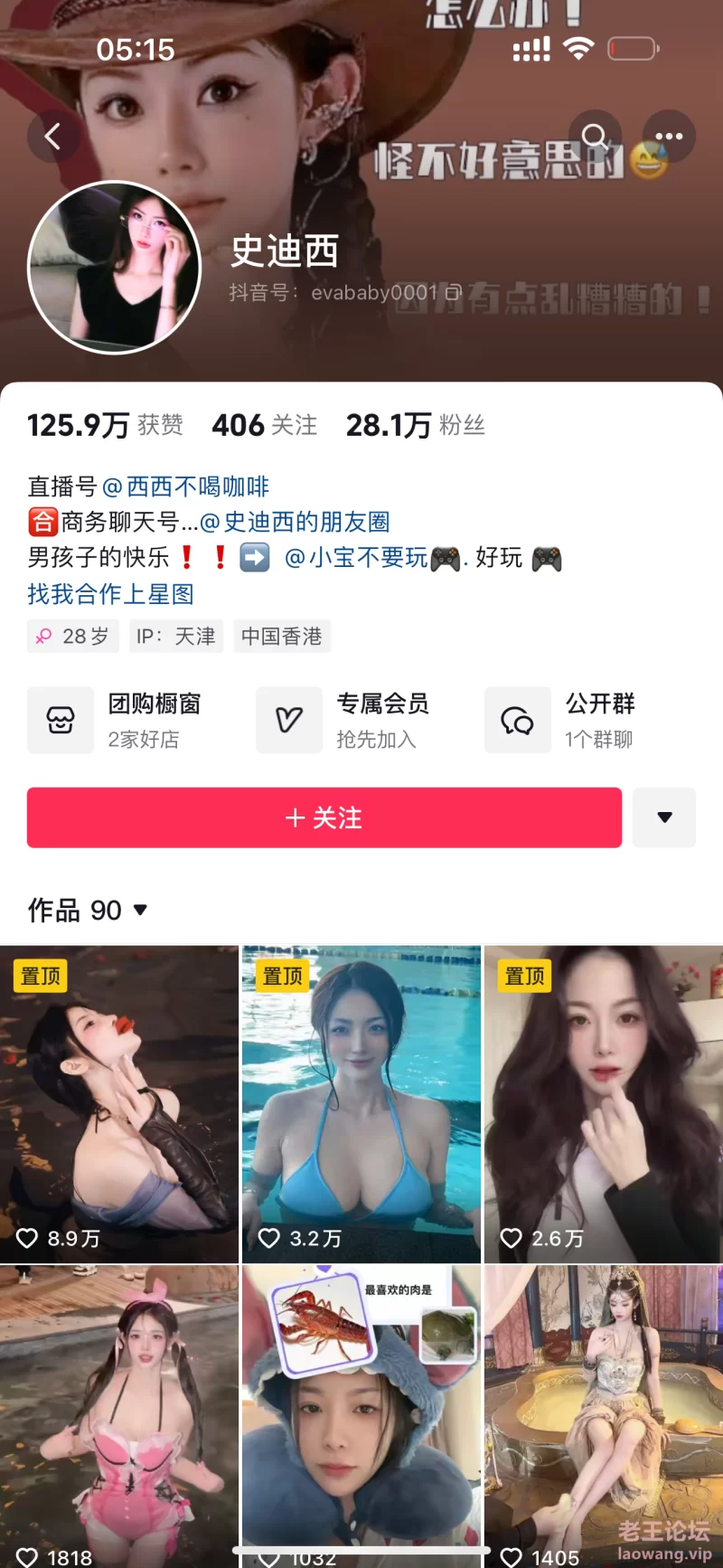Open the video with 1818 likes

[118, 1411]
